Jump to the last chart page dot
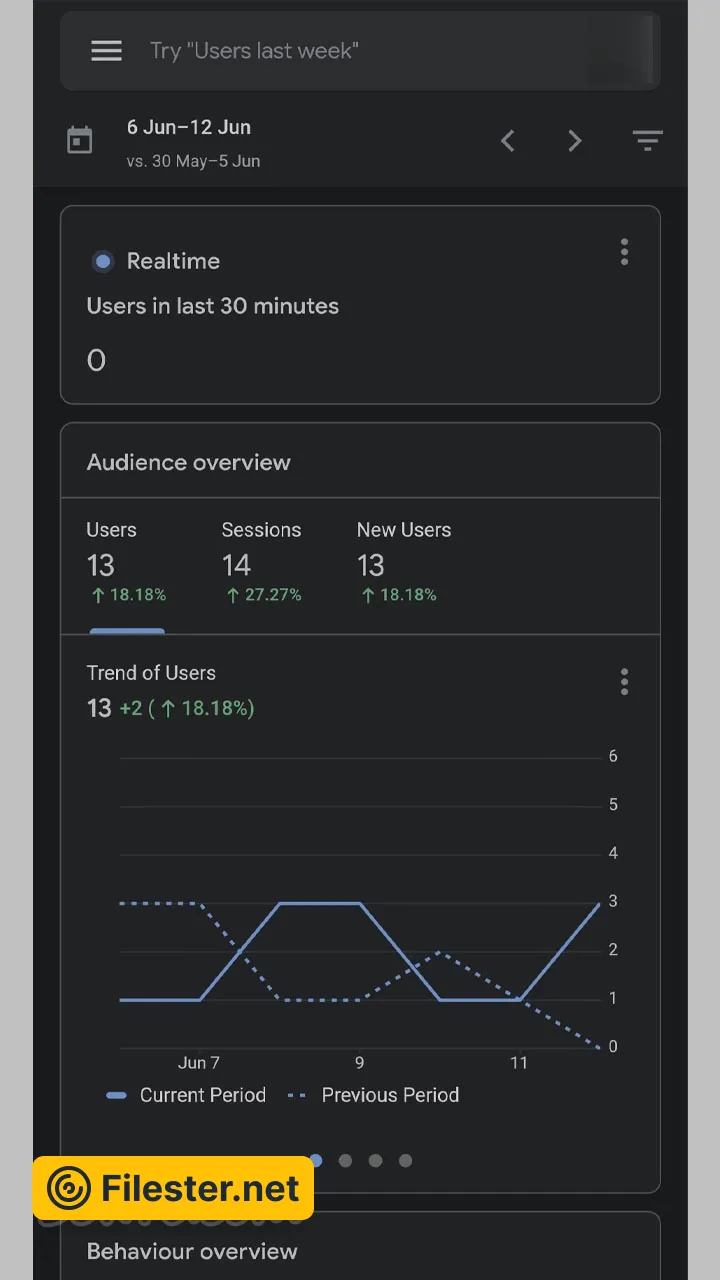This screenshot has height=1280, width=720. (x=405, y=1161)
